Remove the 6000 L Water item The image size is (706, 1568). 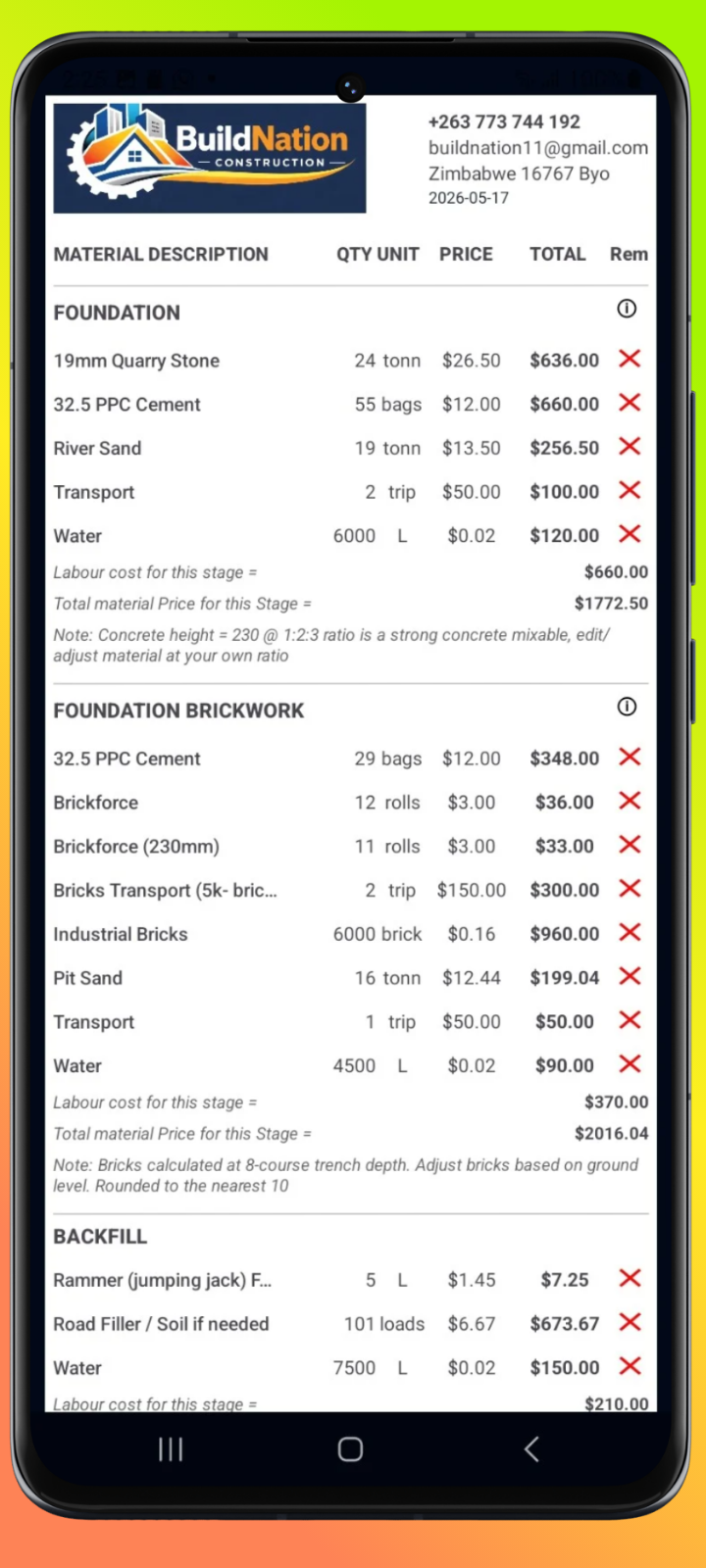coord(630,534)
